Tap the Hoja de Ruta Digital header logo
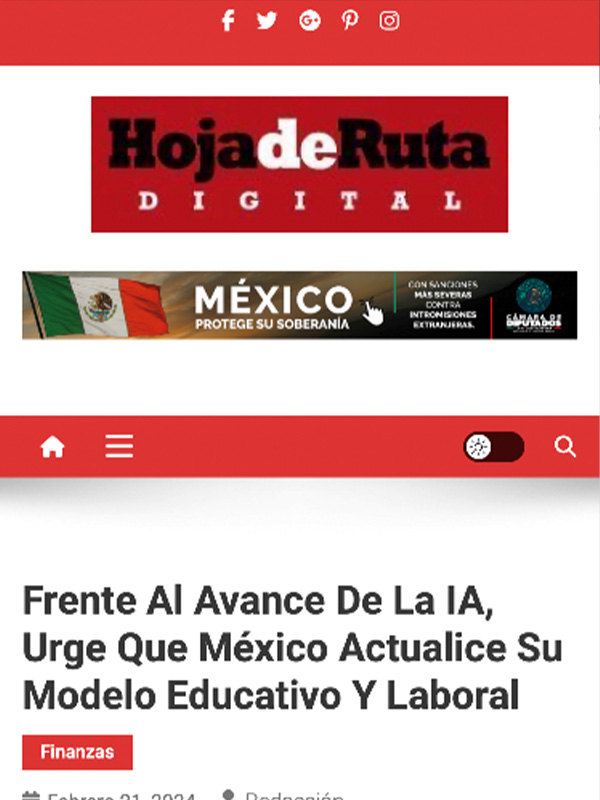This screenshot has width=600, height=800. coord(299,164)
